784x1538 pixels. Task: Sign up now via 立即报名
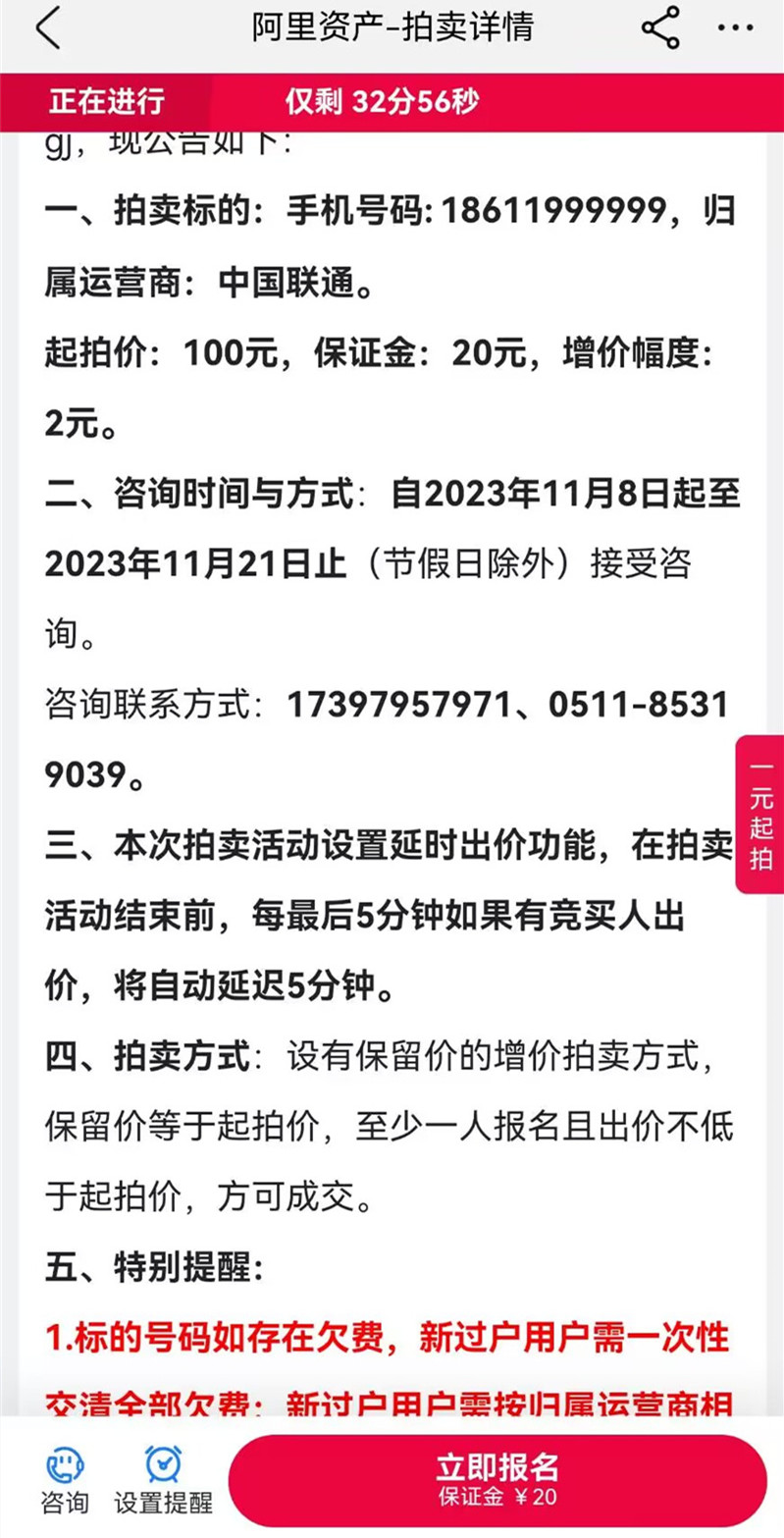click(x=497, y=1480)
